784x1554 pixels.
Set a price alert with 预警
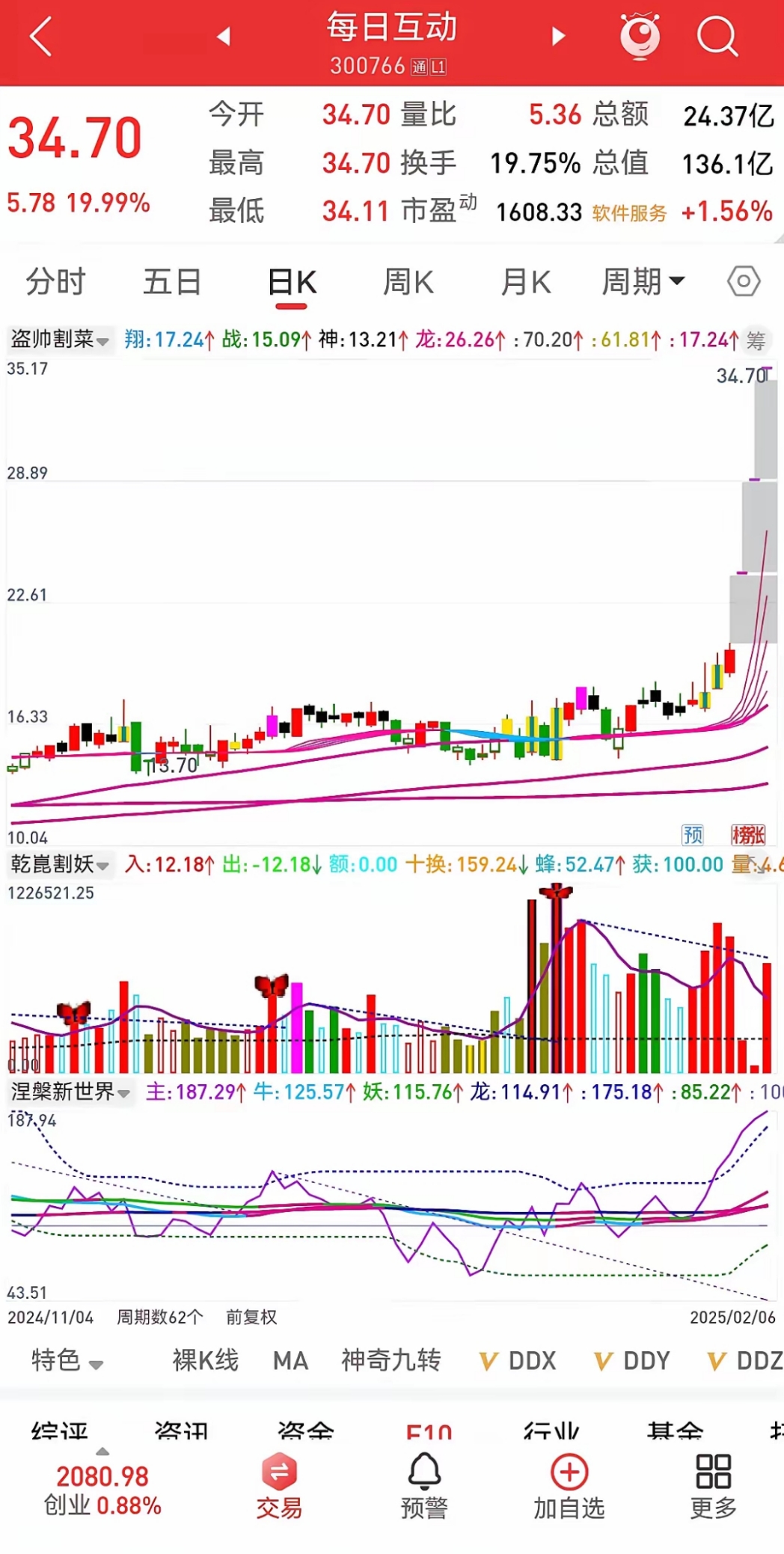pos(423,1486)
